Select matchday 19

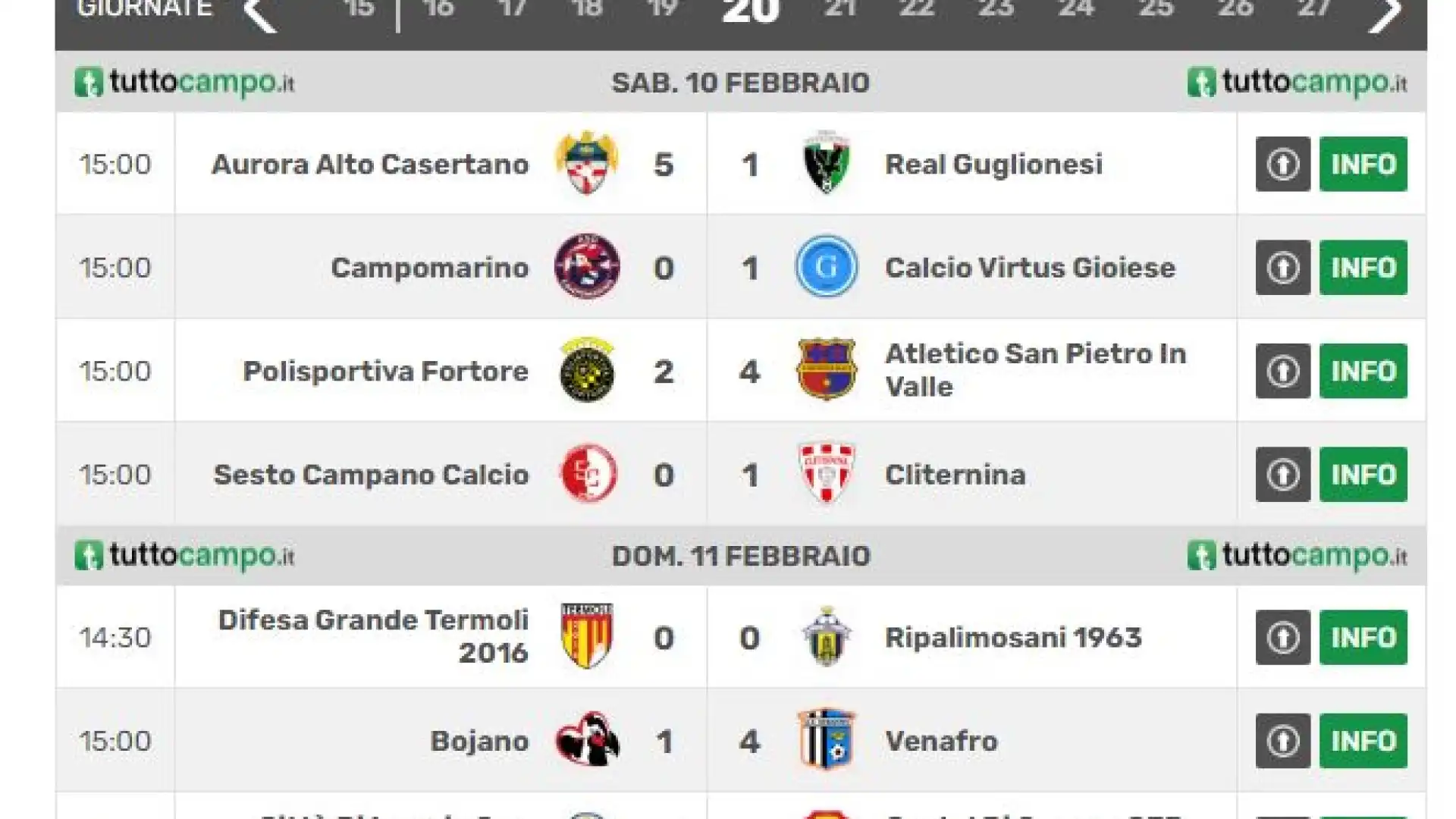tap(661, 9)
